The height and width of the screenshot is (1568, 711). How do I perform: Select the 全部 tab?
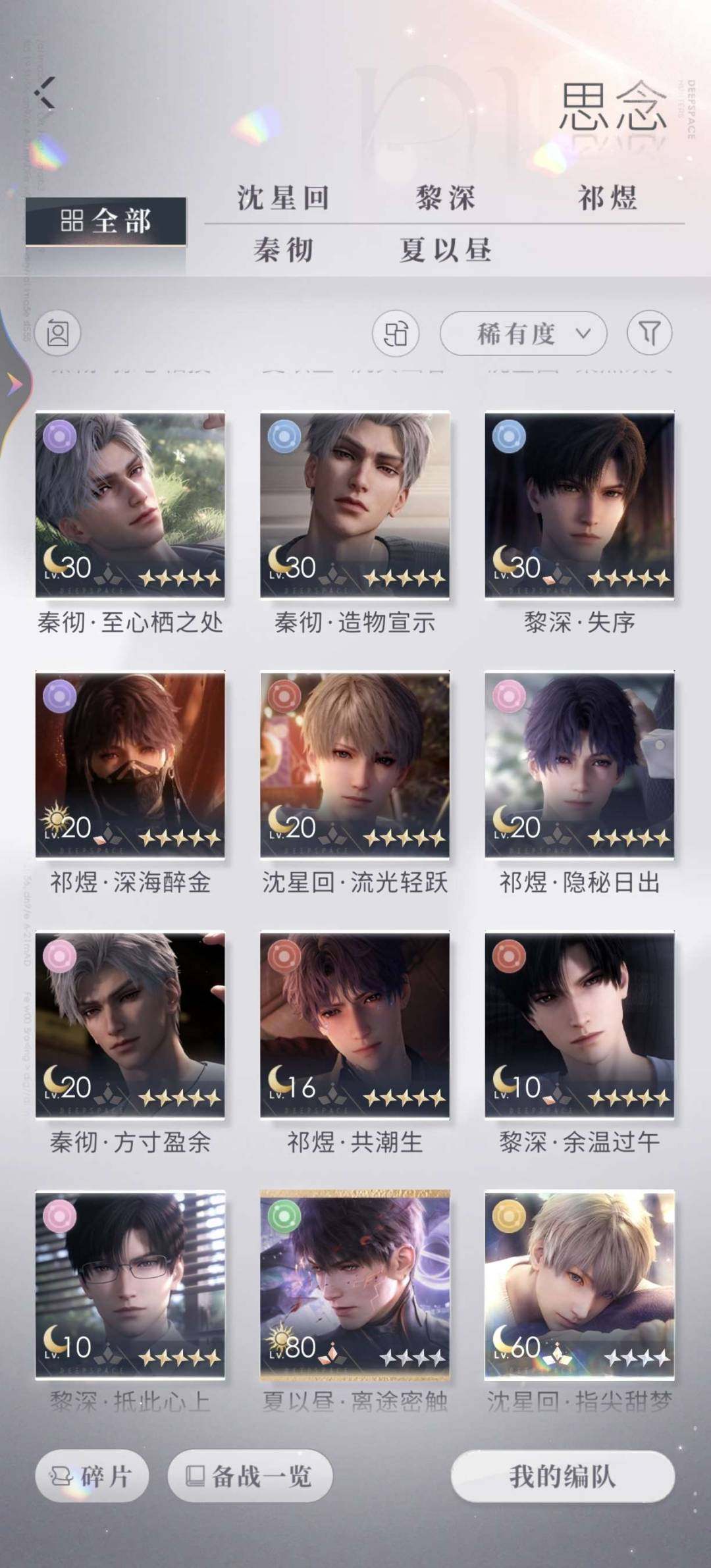(x=106, y=221)
